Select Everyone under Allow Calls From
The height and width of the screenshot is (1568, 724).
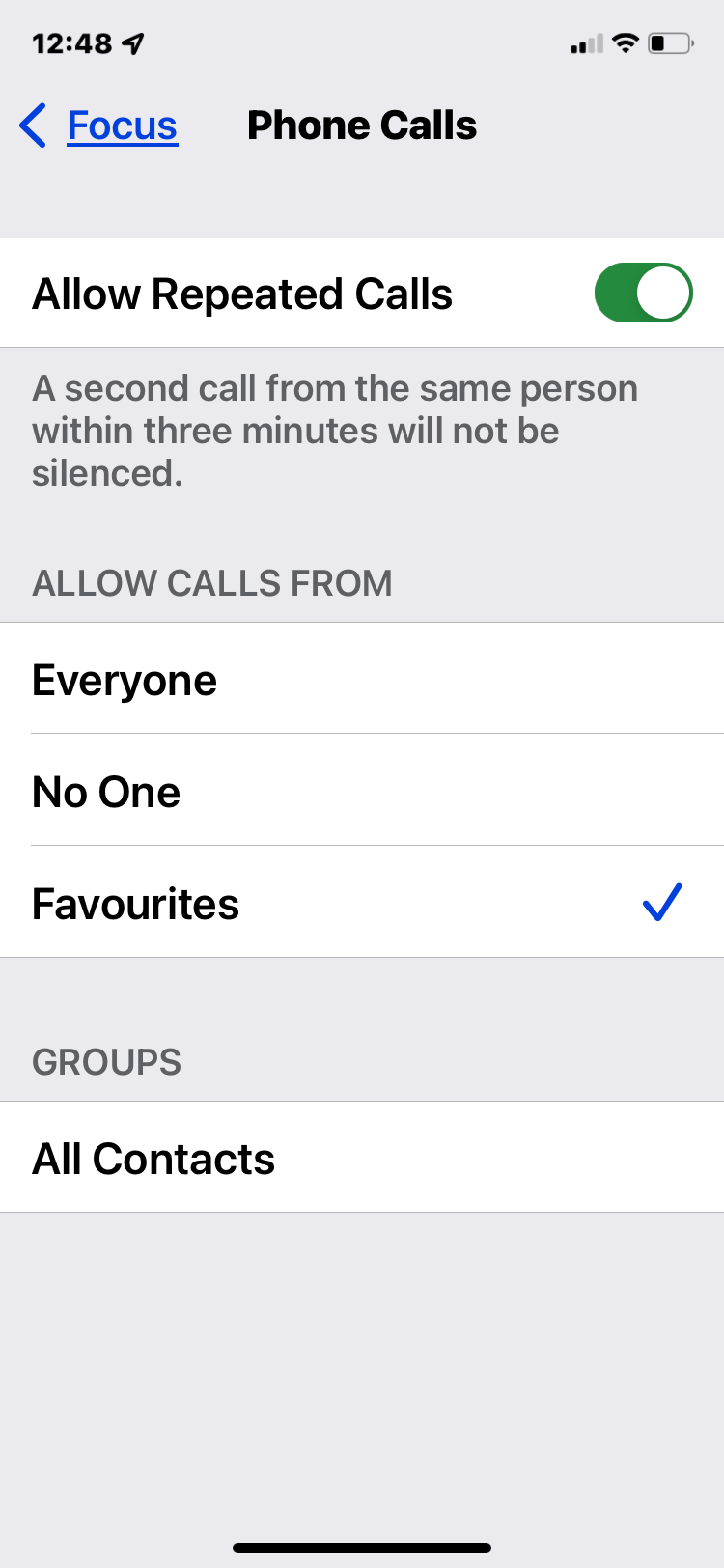(x=124, y=679)
